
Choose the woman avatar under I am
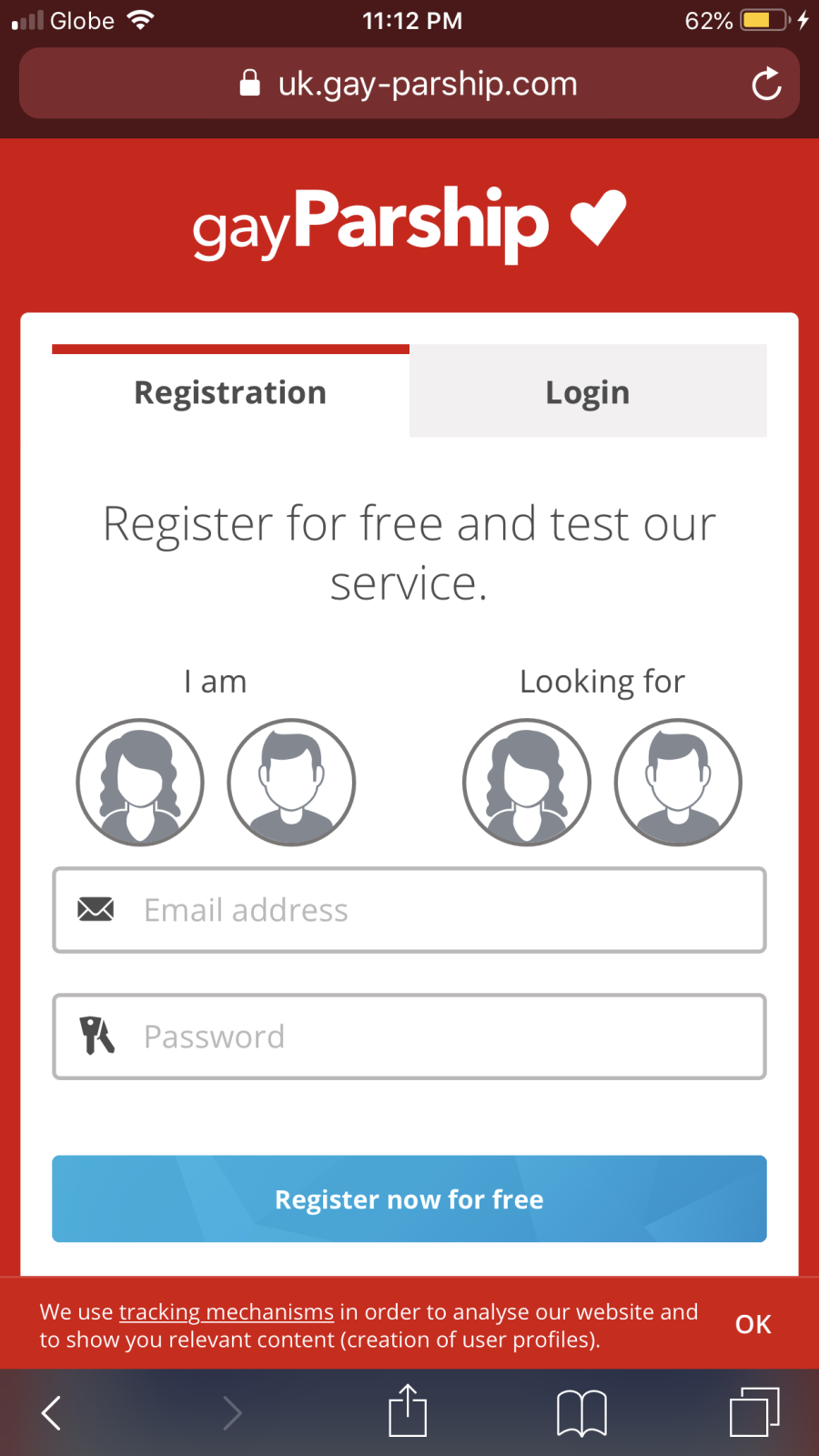[140, 783]
